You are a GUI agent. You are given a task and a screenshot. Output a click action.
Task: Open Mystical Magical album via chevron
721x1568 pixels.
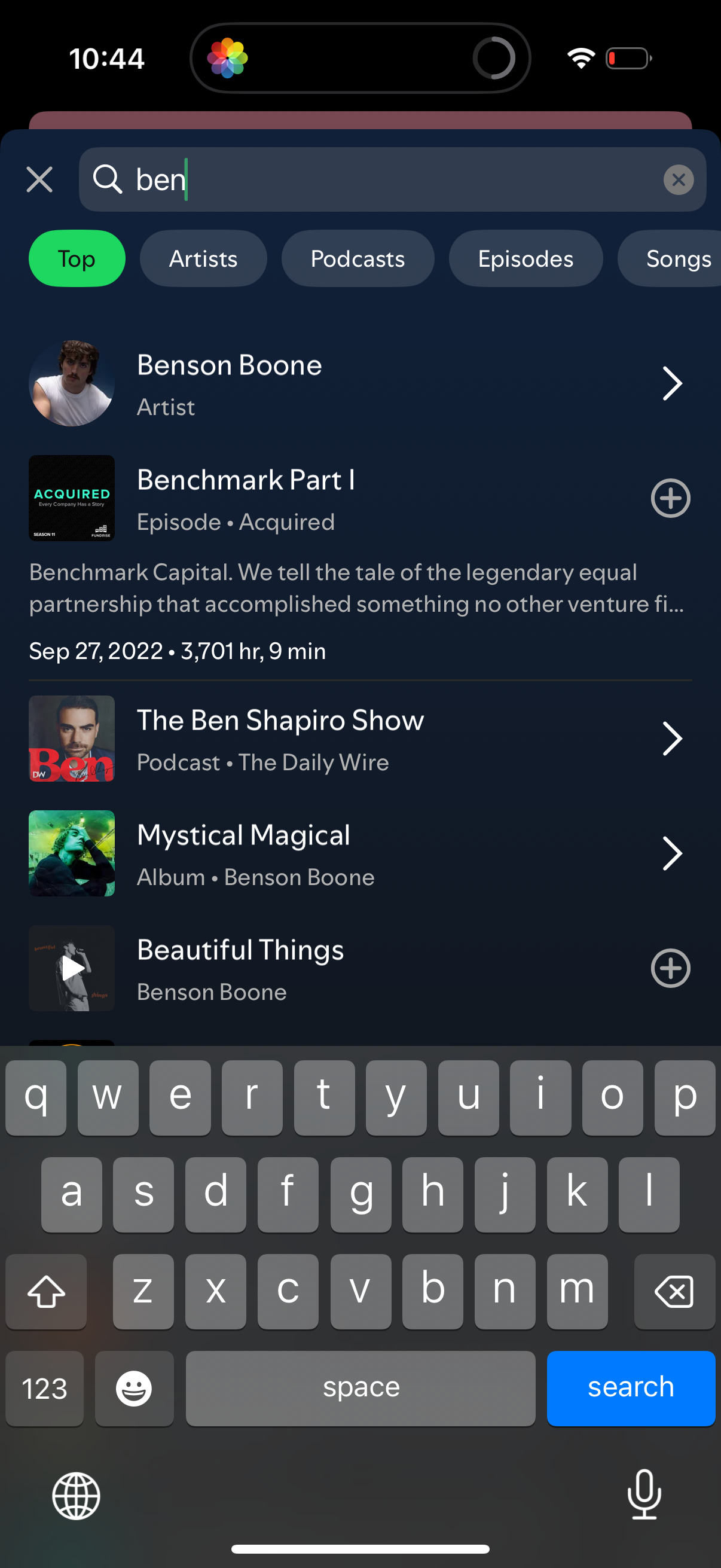673,853
